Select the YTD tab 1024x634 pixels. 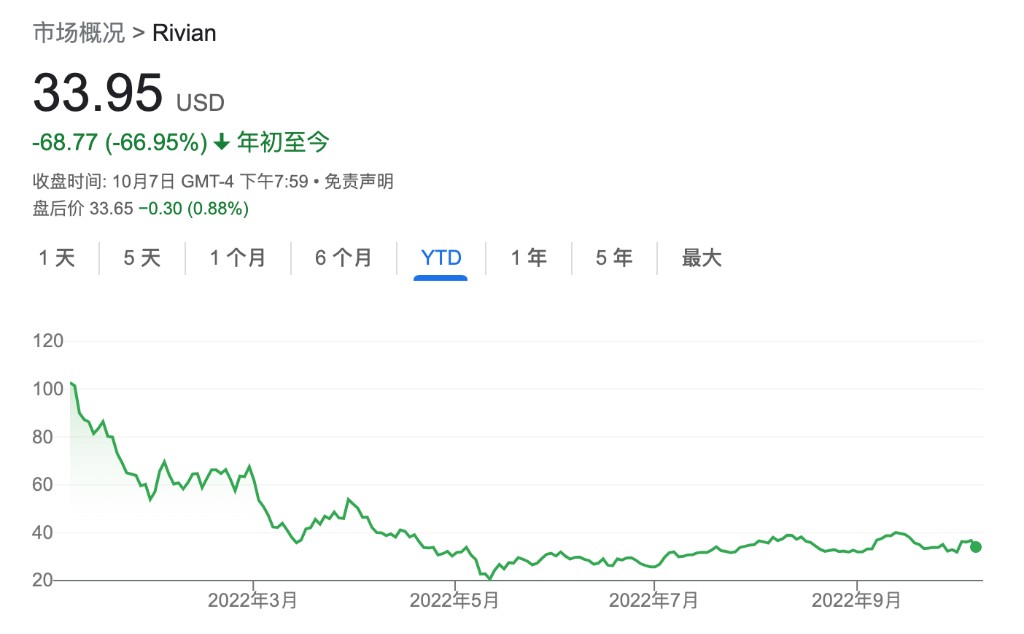click(441, 258)
